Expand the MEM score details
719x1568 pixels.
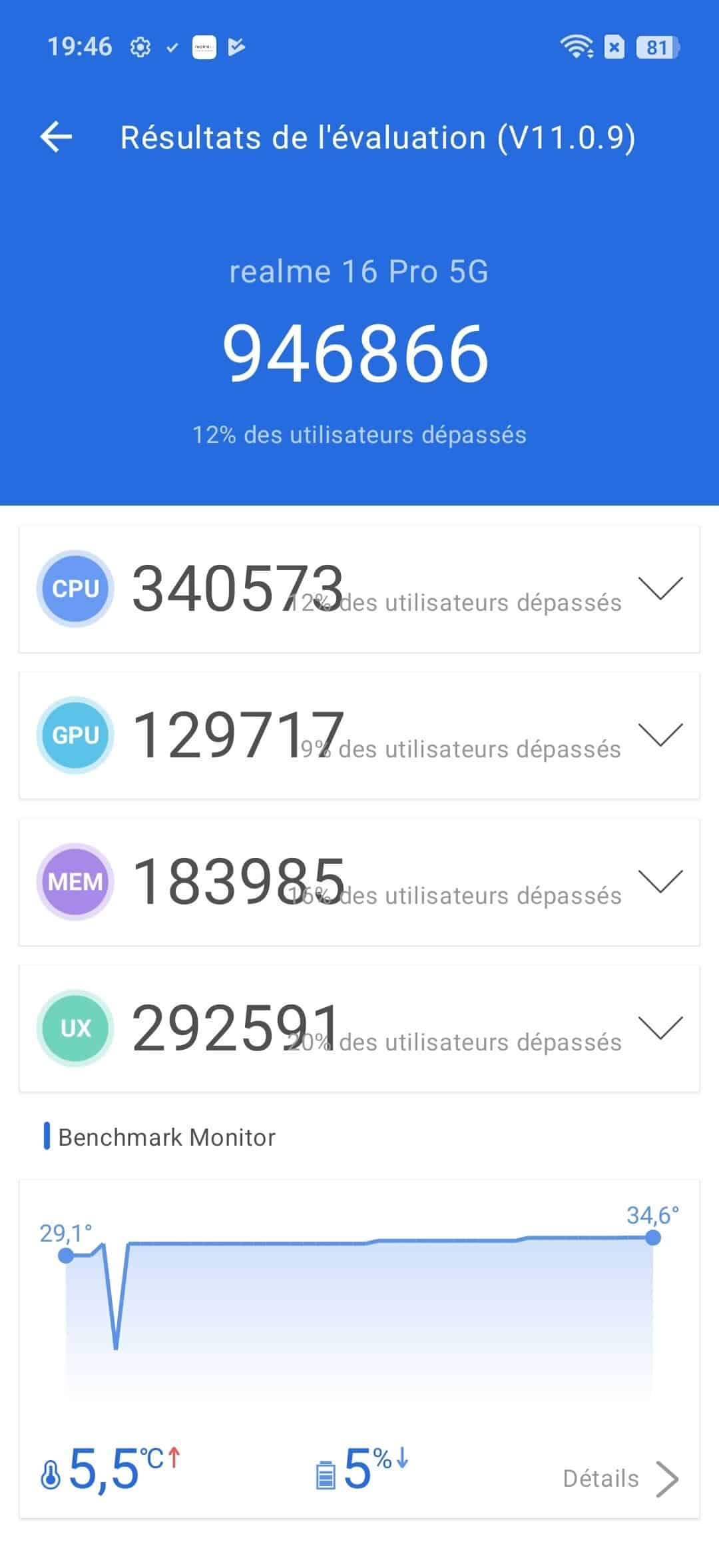coord(660,881)
